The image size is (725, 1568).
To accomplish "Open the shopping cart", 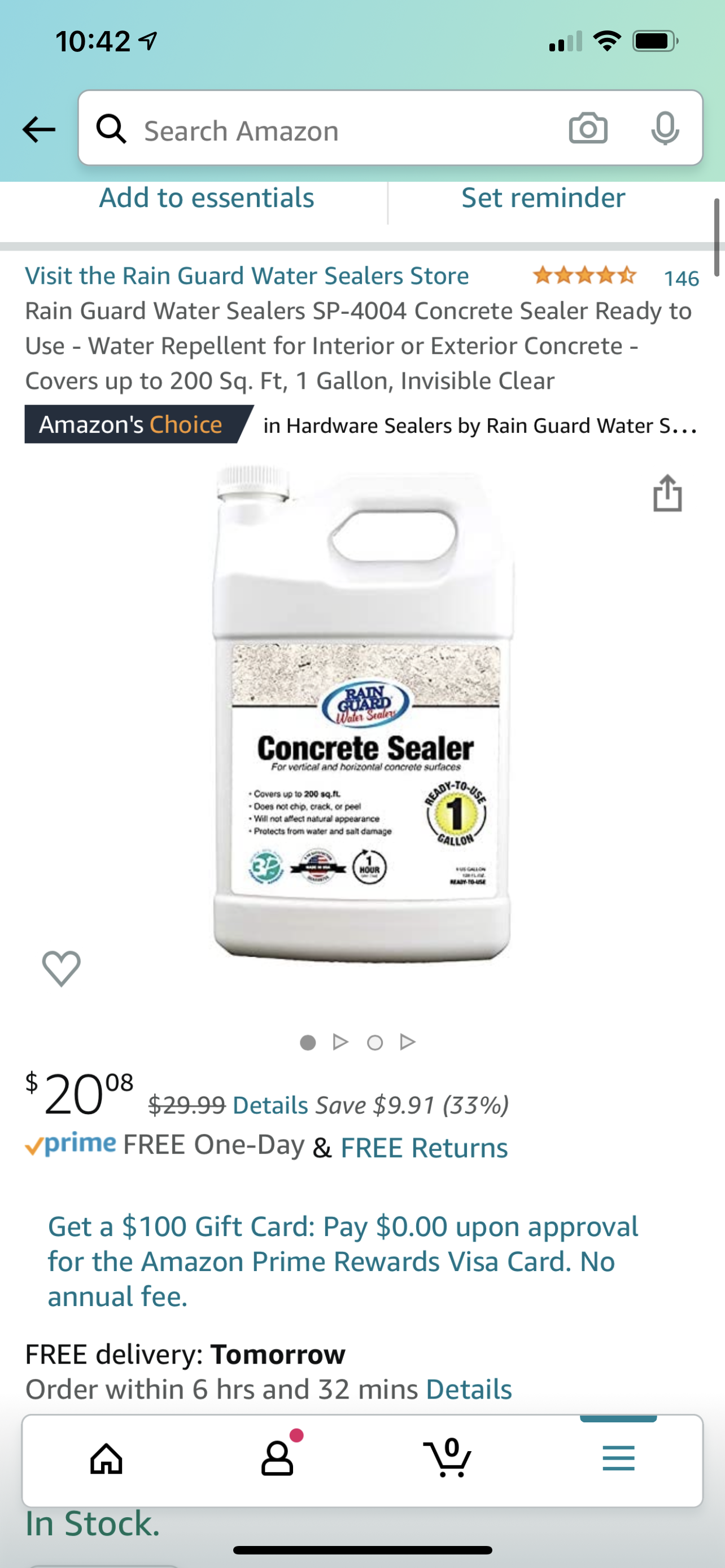I will coord(447,1459).
